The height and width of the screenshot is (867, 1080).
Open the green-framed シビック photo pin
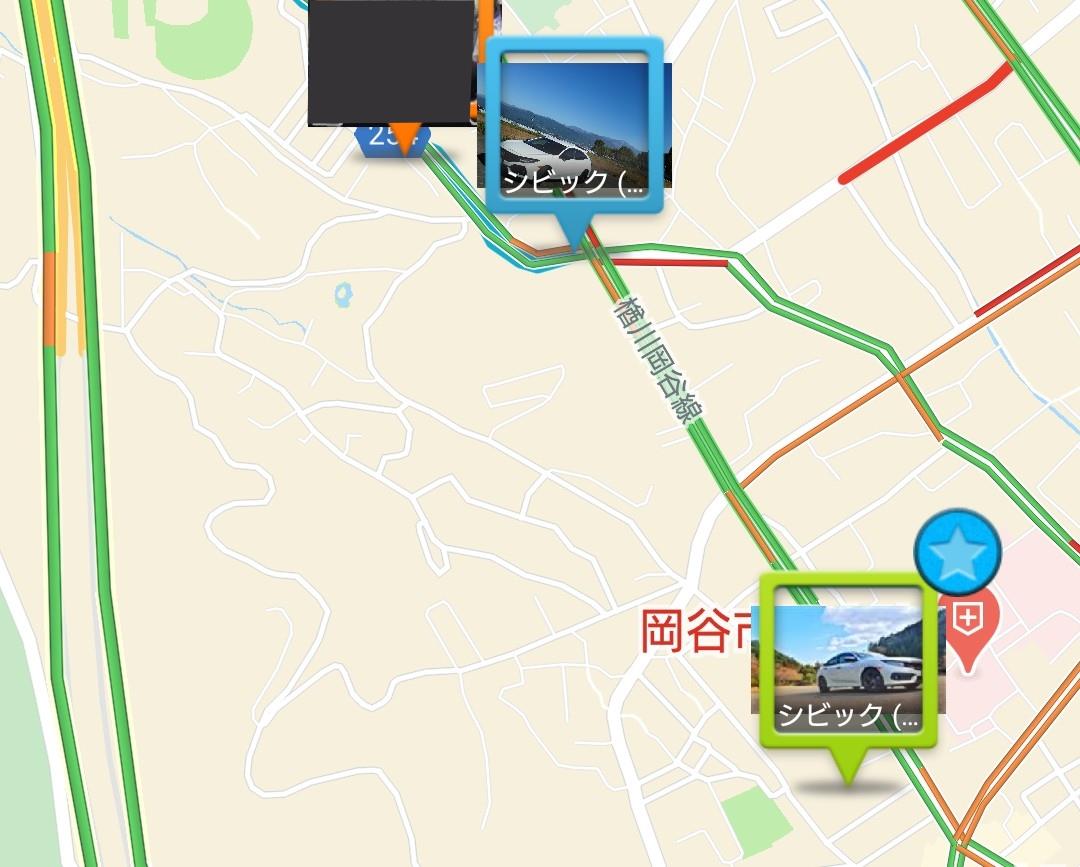point(848,662)
